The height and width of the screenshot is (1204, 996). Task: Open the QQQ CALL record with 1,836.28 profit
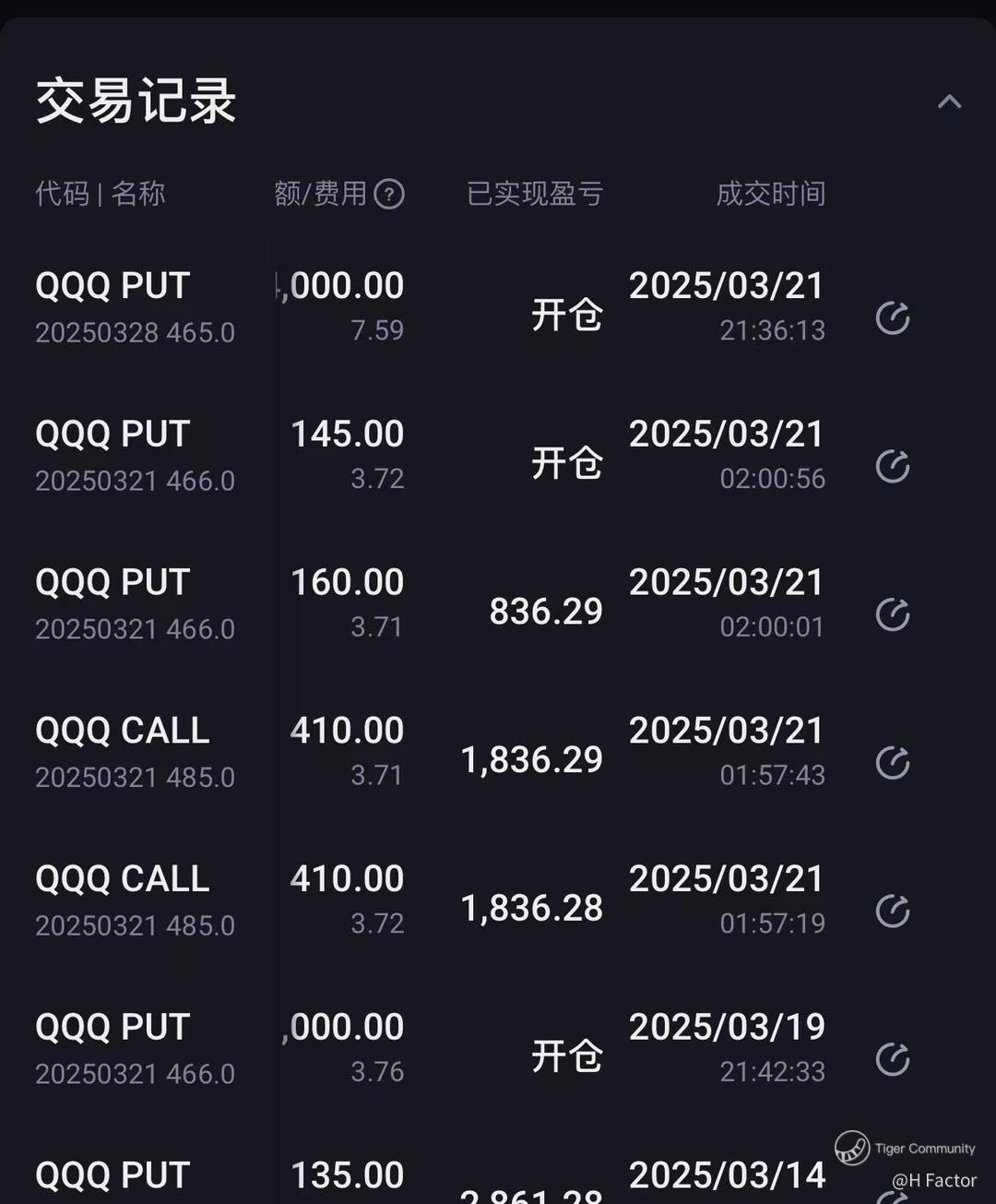(x=135, y=900)
